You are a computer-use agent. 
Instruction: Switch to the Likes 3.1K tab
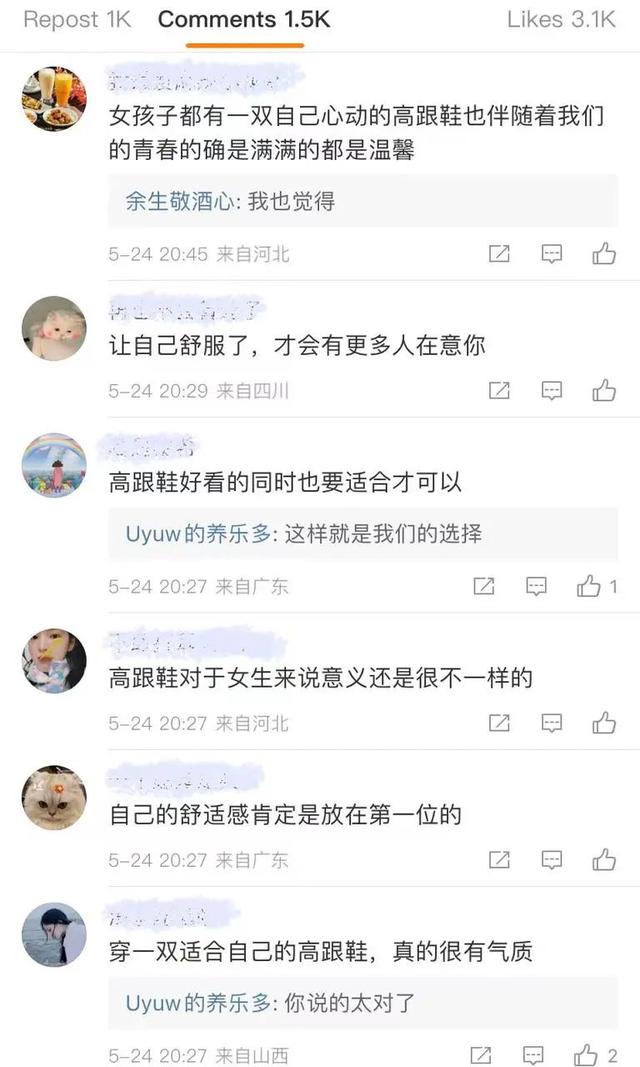click(561, 19)
